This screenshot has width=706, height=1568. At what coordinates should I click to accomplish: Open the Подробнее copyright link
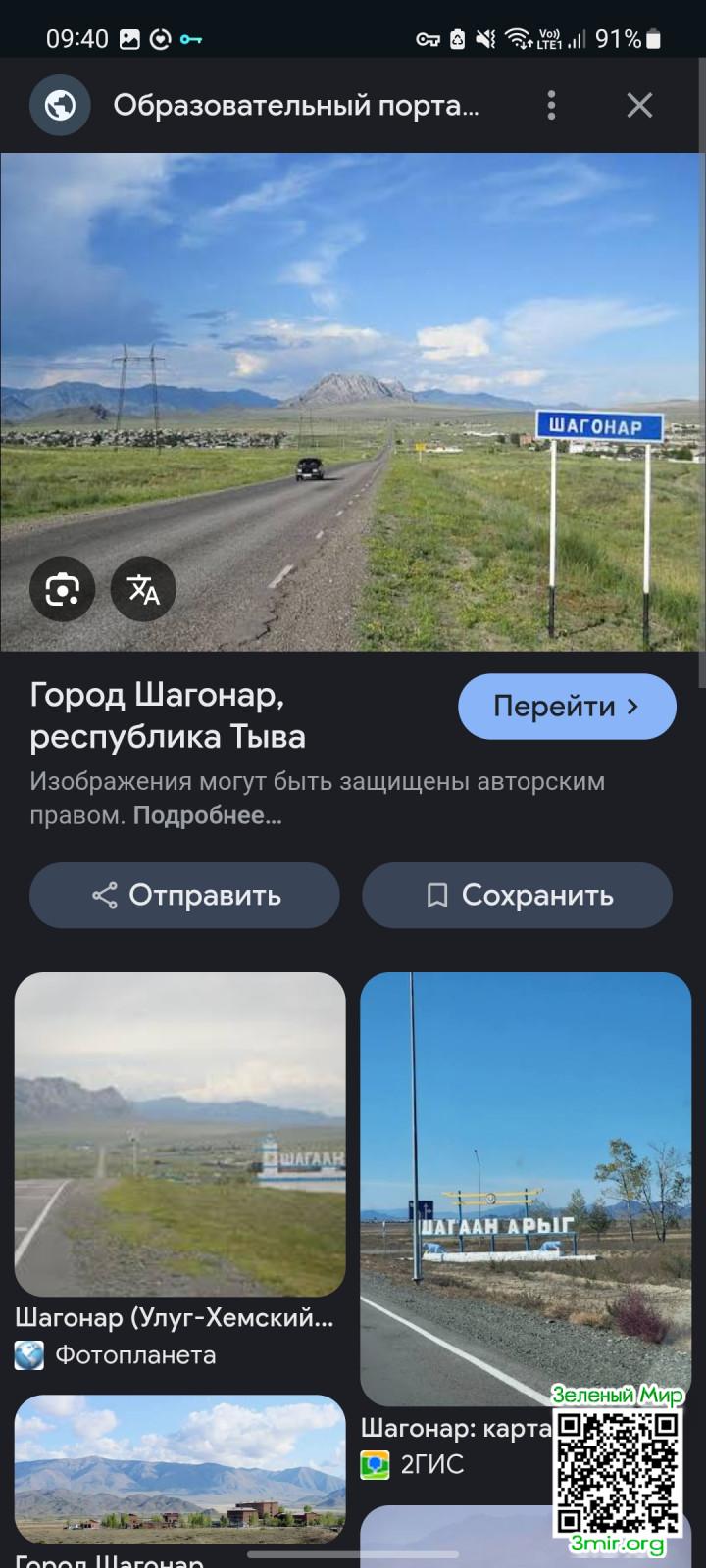pos(207,815)
